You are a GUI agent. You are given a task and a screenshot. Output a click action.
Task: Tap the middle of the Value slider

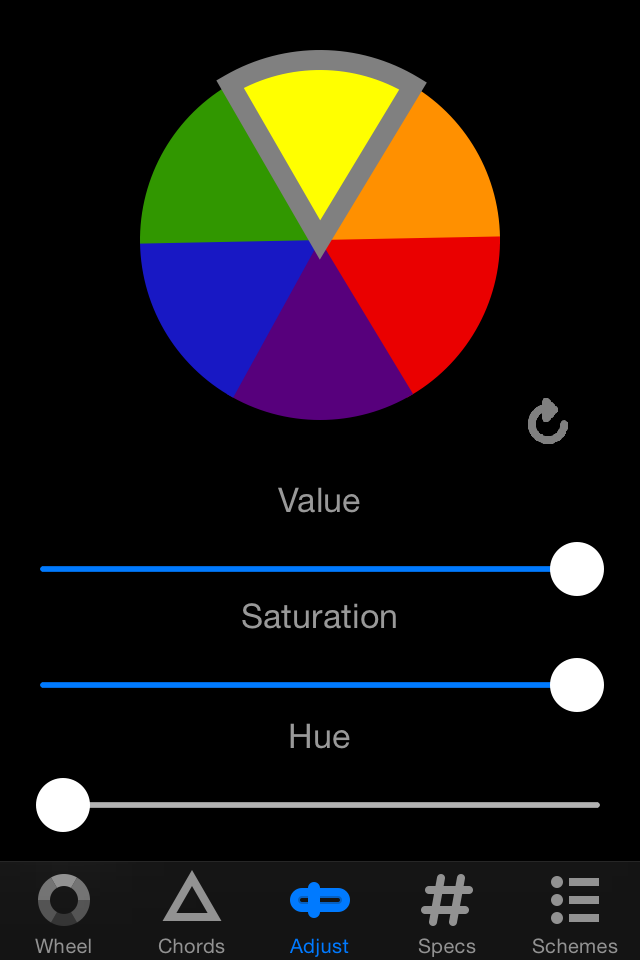320,569
